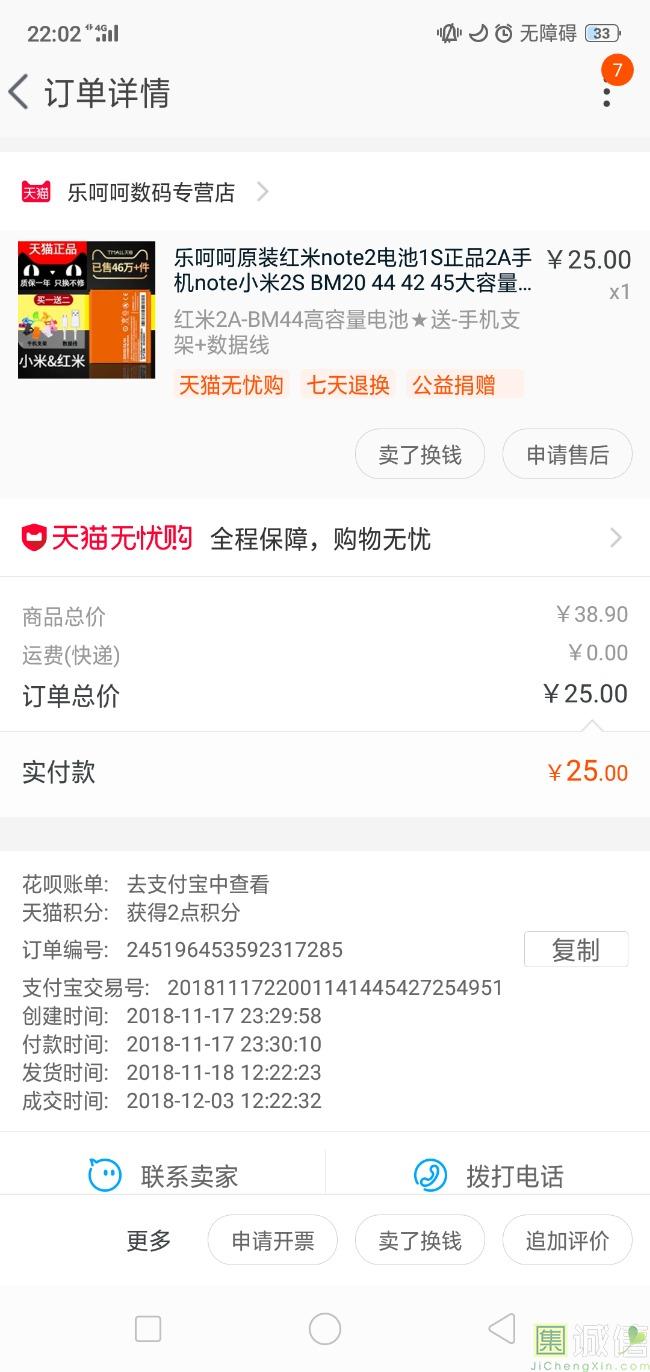This screenshot has height=1372, width=650.
Task: Open the 红米 battery product item
Action: 325,309
